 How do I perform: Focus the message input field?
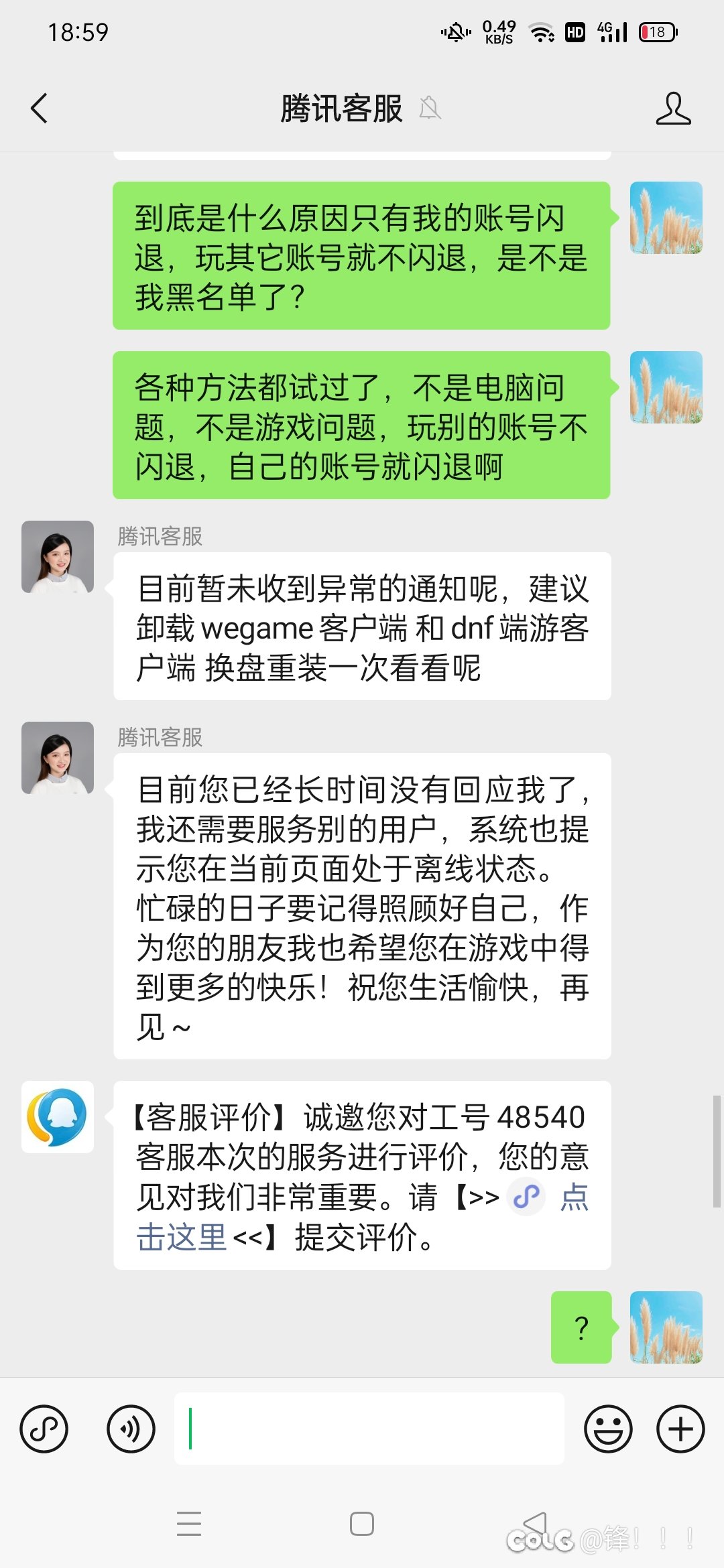click(x=369, y=1429)
